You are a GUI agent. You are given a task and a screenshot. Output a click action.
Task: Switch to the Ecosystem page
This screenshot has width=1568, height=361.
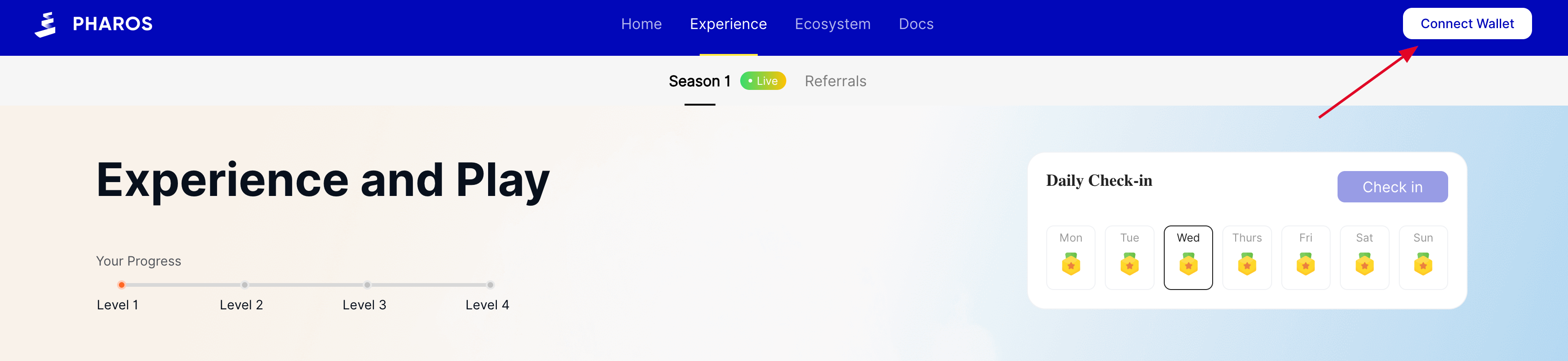[x=832, y=24]
